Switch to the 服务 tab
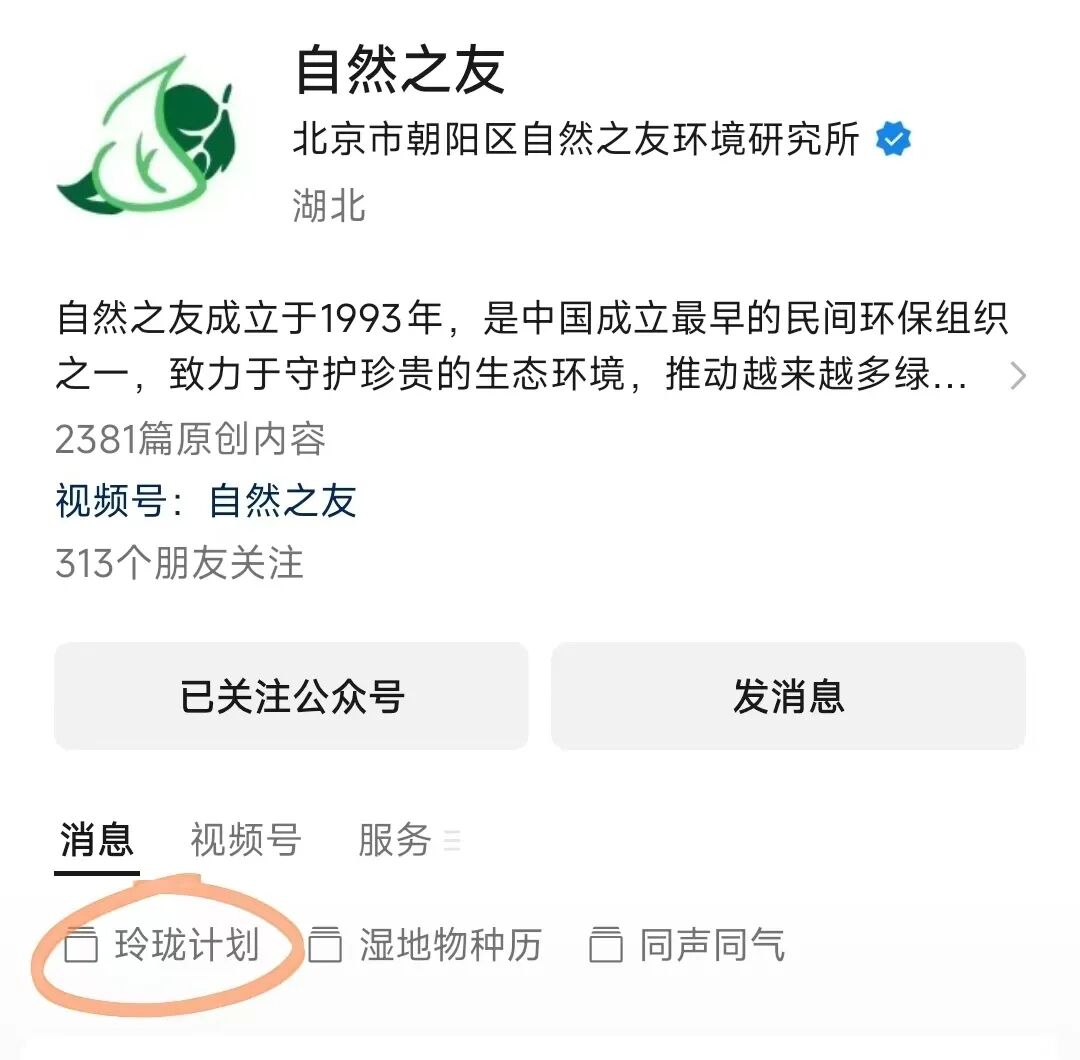Image resolution: width=1080 pixels, height=1060 pixels. coord(395,840)
